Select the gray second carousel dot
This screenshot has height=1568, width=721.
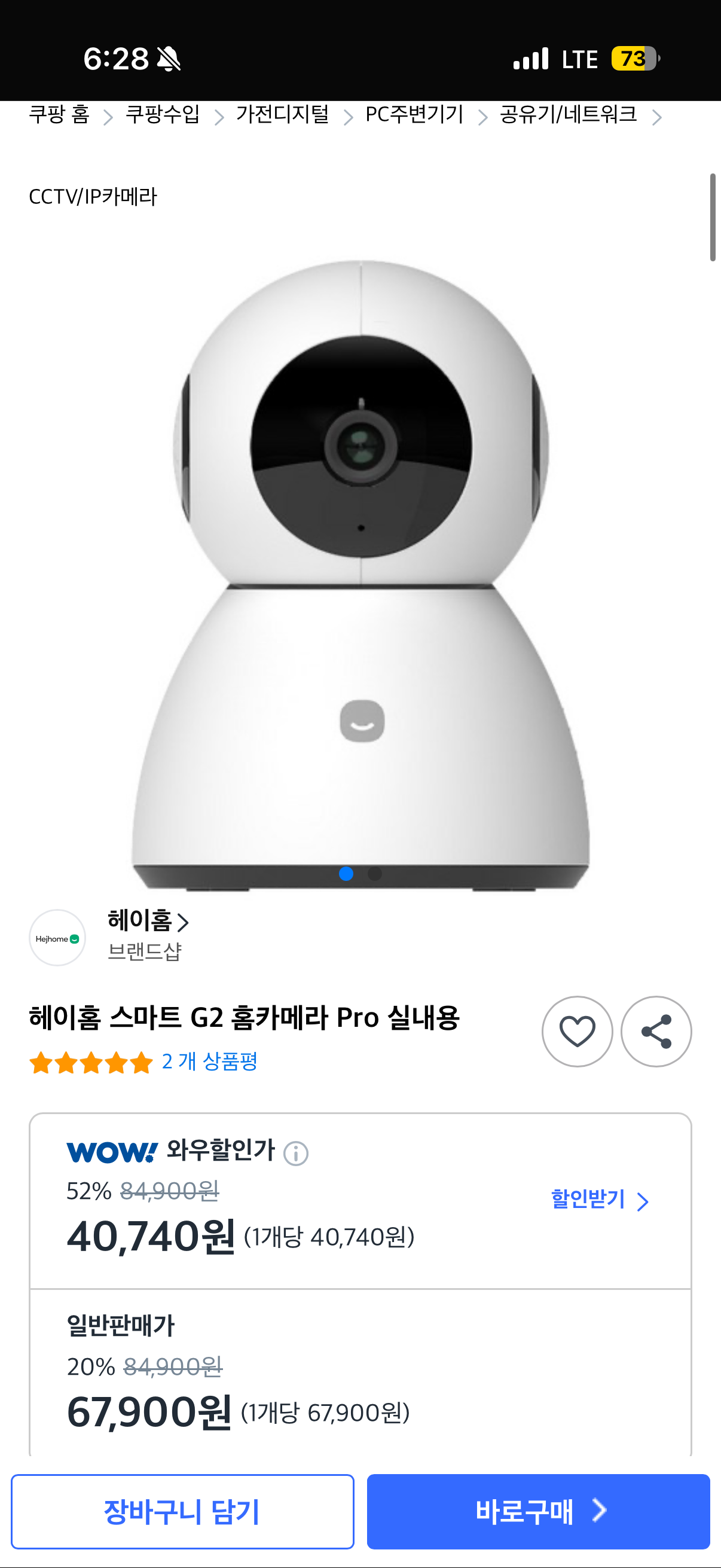pos(374,873)
